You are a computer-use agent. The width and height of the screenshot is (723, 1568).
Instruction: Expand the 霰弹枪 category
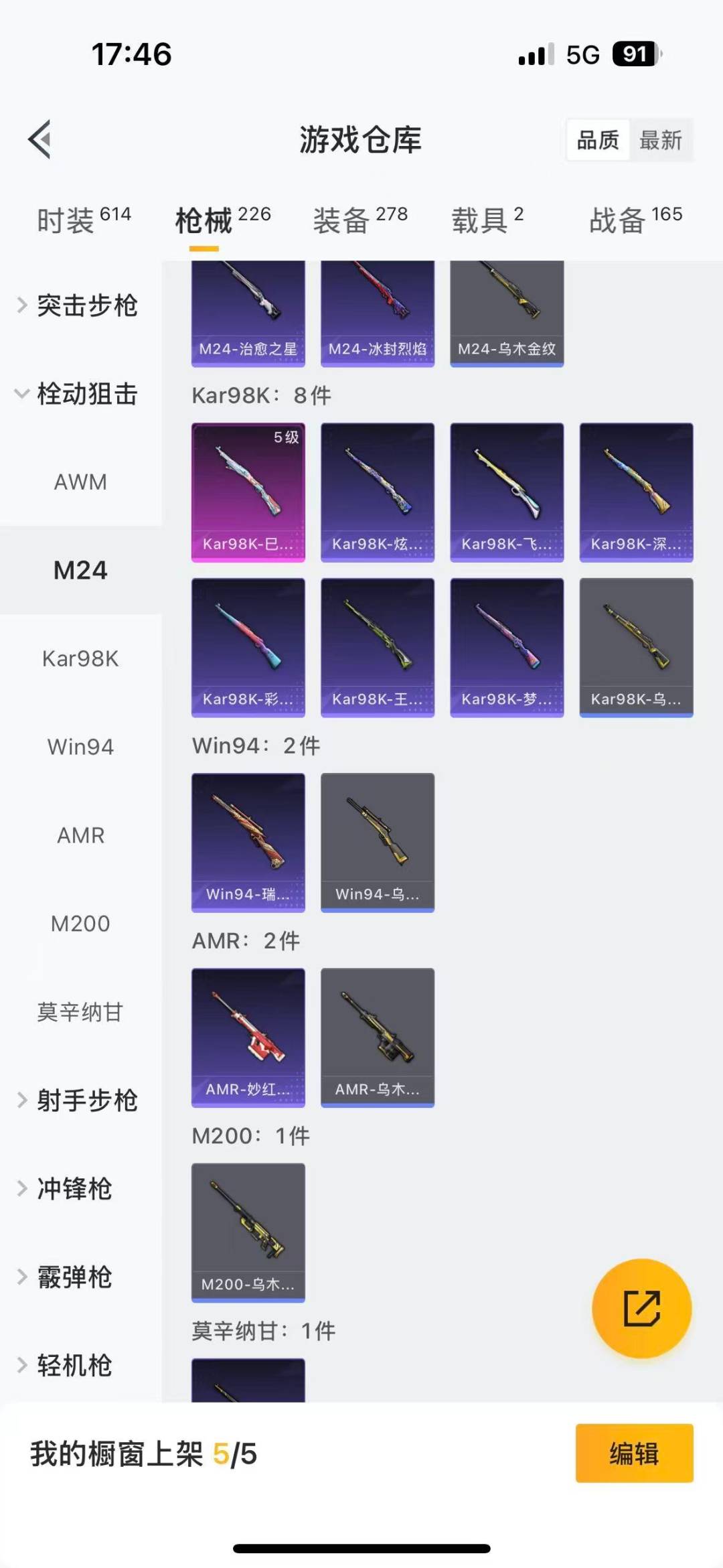(74, 1277)
